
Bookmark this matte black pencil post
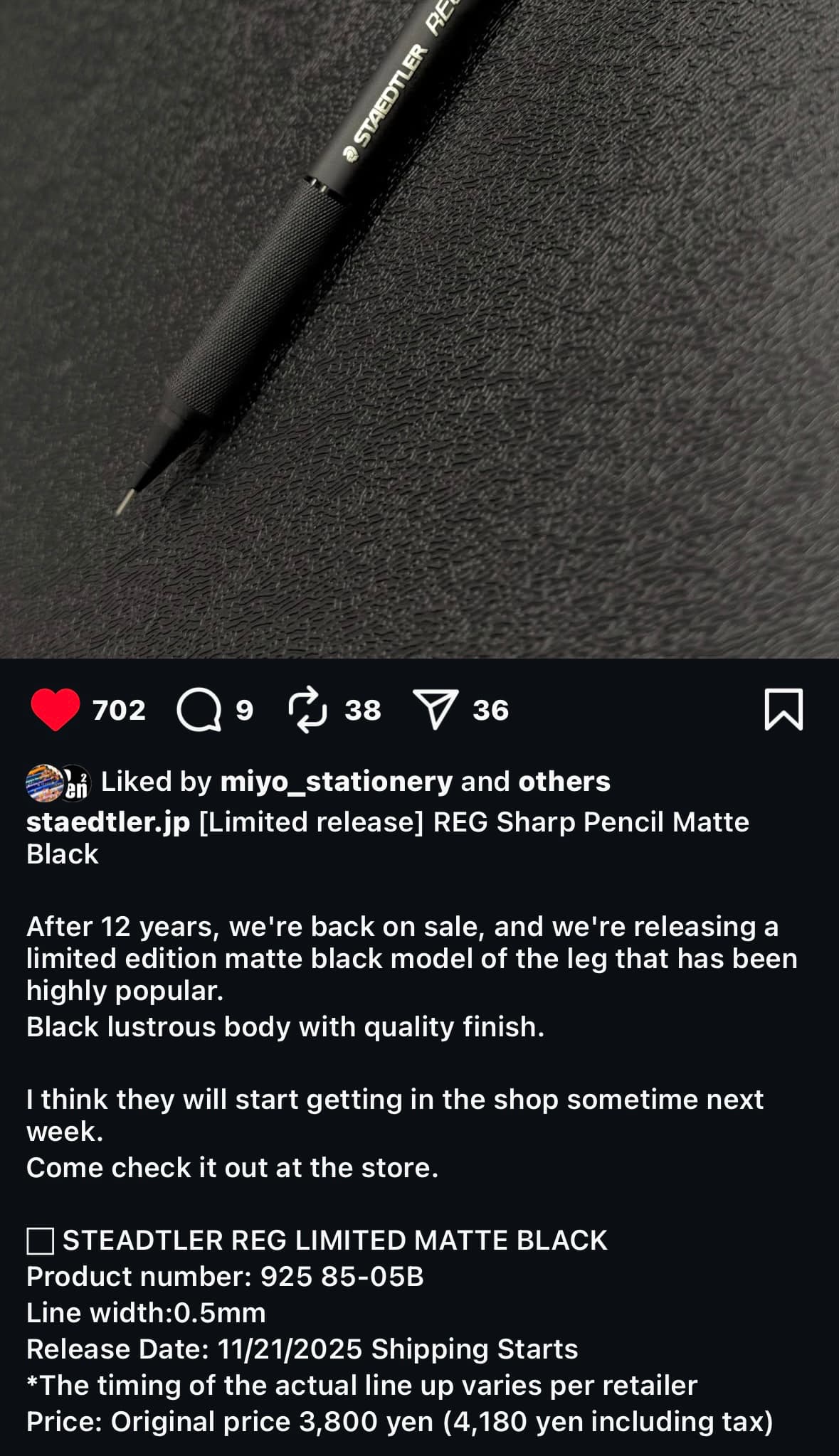(x=783, y=710)
